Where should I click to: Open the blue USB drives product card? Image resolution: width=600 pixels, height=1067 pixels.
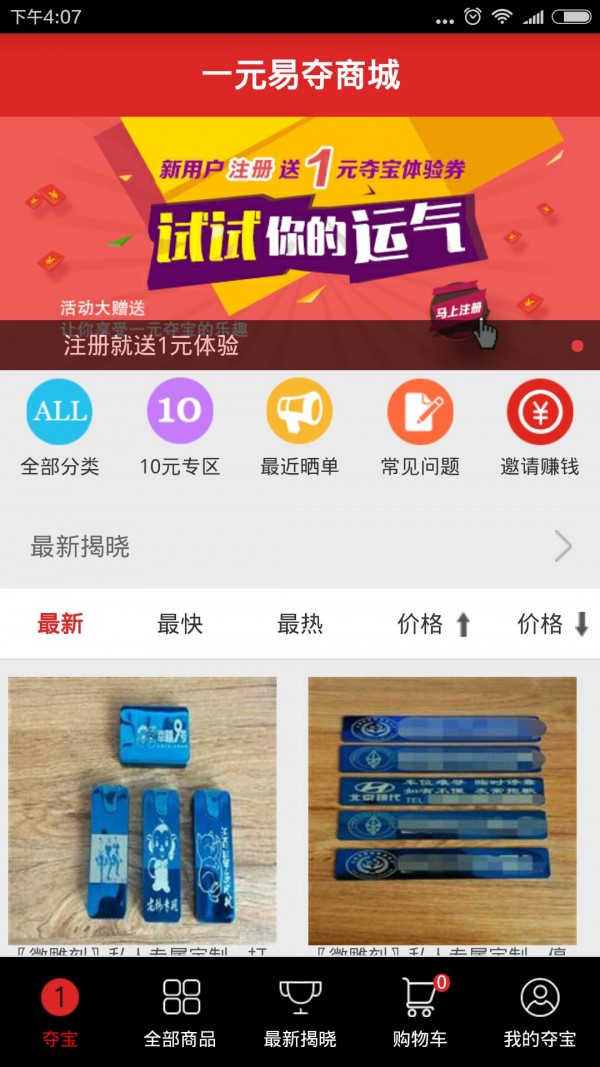[143, 810]
